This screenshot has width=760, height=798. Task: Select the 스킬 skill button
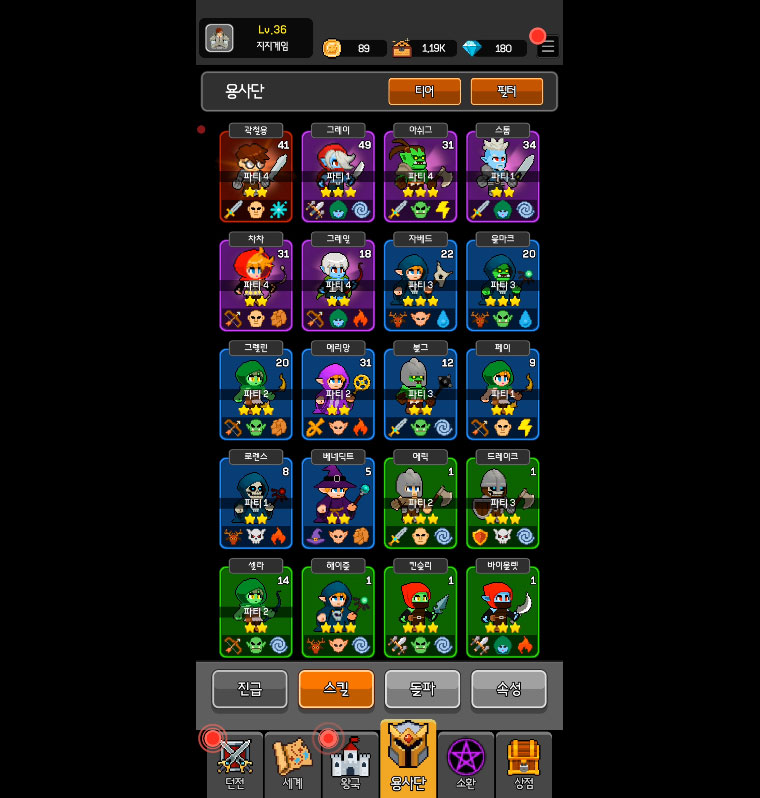point(336,689)
